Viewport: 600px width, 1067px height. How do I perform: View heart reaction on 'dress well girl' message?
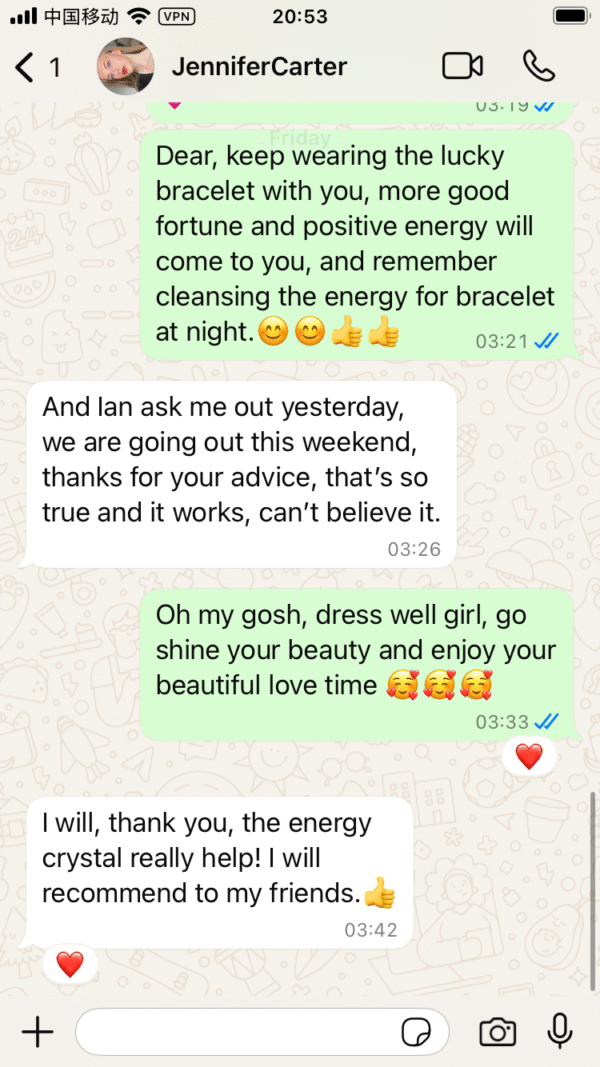[528, 756]
